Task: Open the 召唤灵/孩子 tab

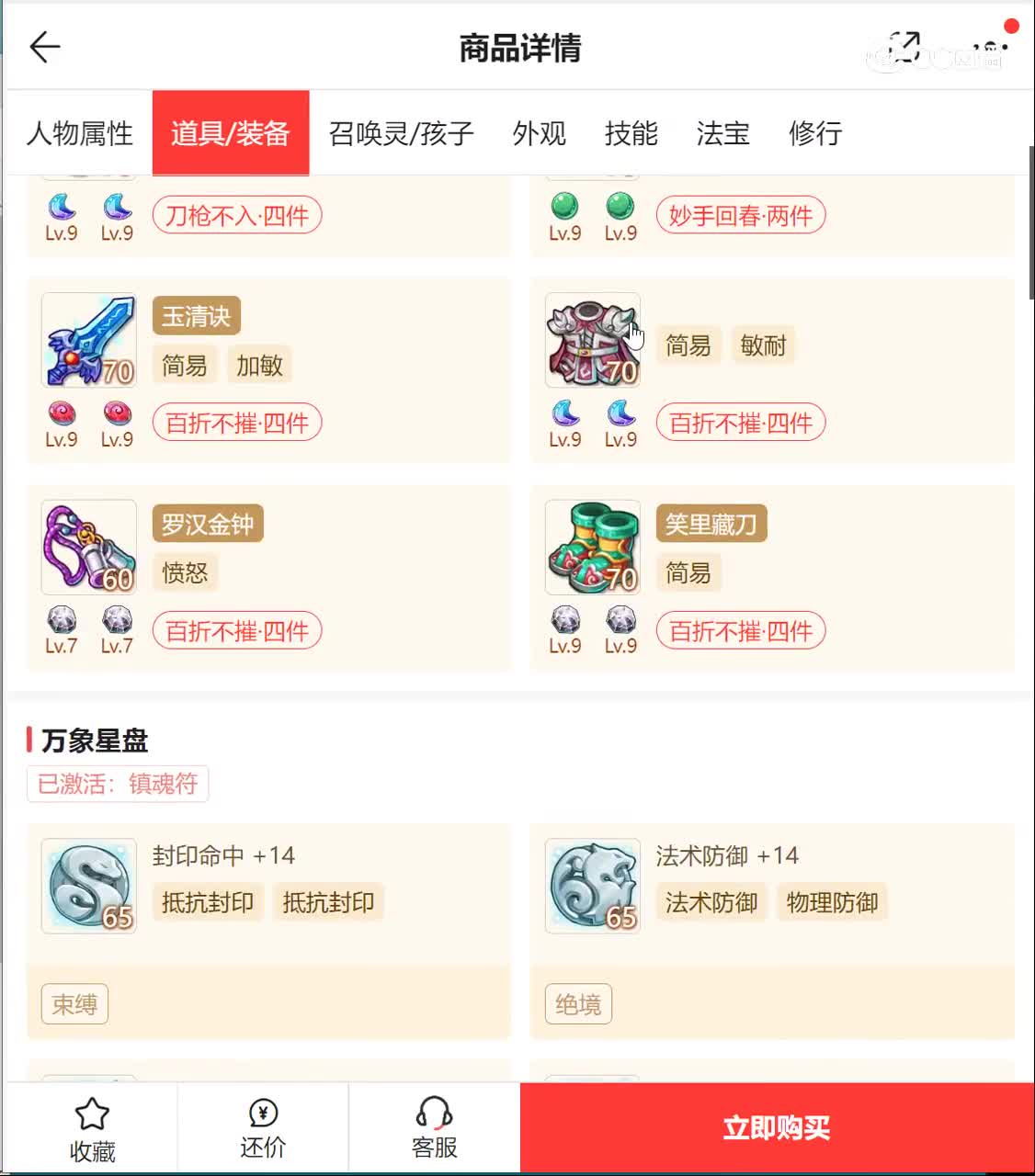Action: [401, 133]
